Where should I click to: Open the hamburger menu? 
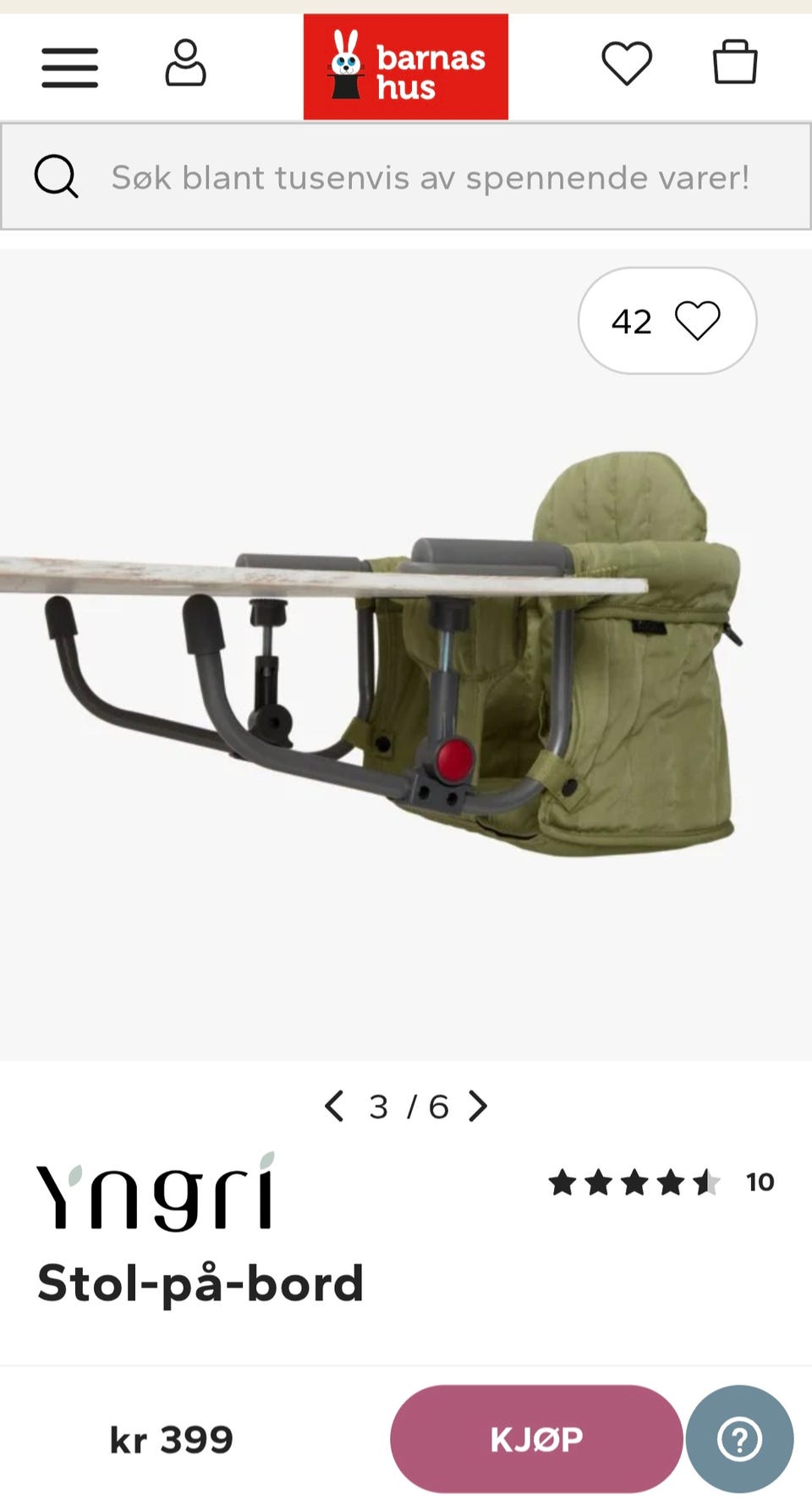pos(70,68)
